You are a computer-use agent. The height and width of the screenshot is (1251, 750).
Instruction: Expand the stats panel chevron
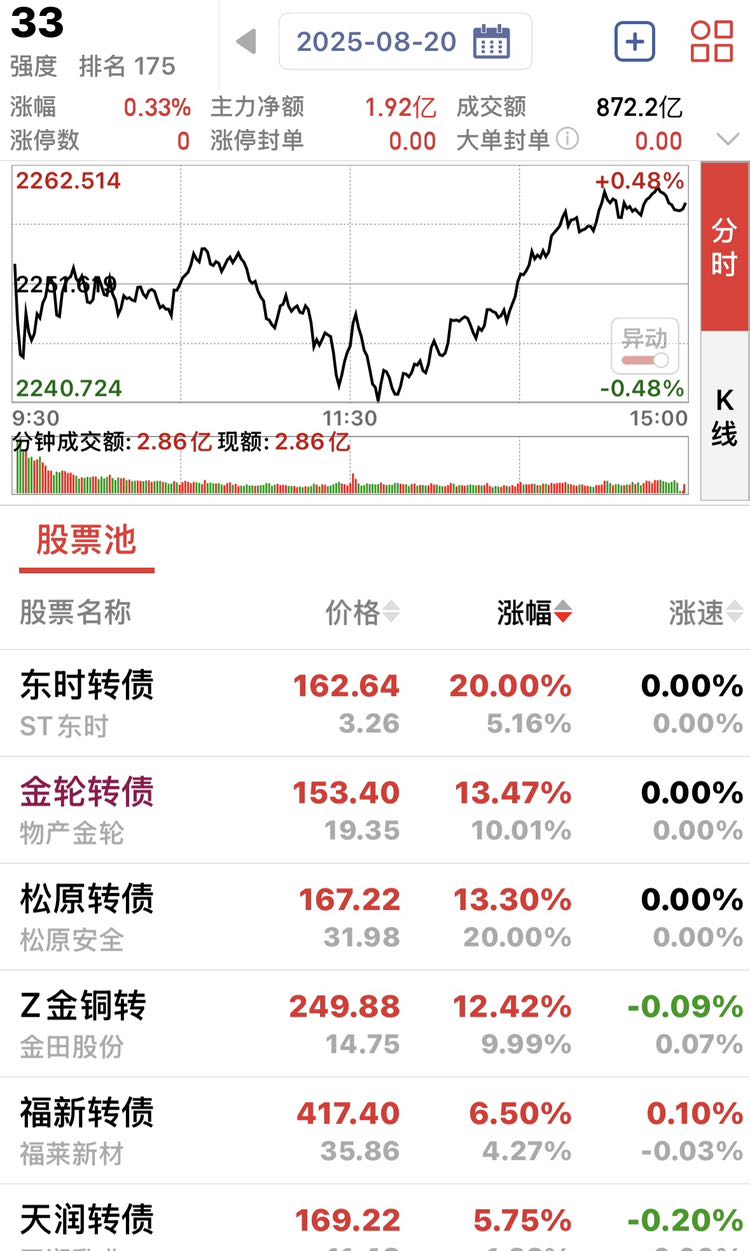[728, 138]
